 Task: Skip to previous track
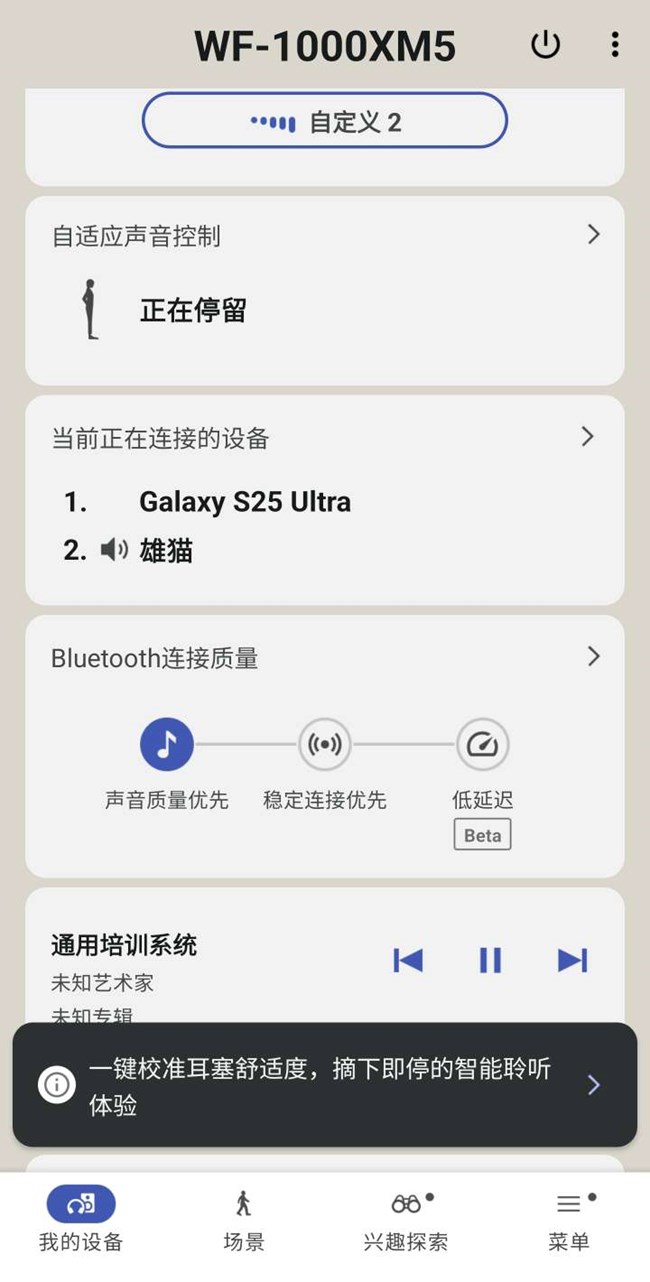click(x=408, y=960)
